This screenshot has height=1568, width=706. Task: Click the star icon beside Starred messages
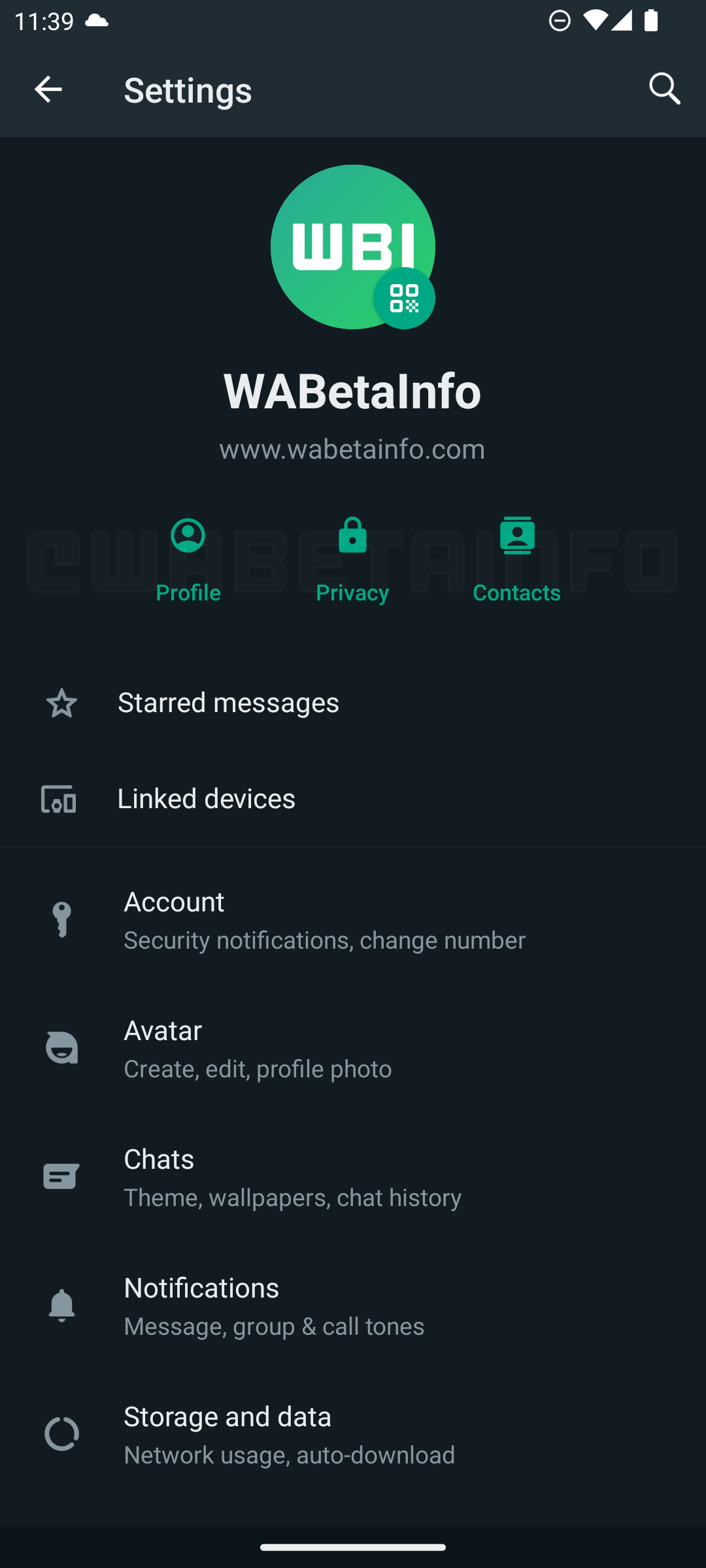(x=61, y=704)
